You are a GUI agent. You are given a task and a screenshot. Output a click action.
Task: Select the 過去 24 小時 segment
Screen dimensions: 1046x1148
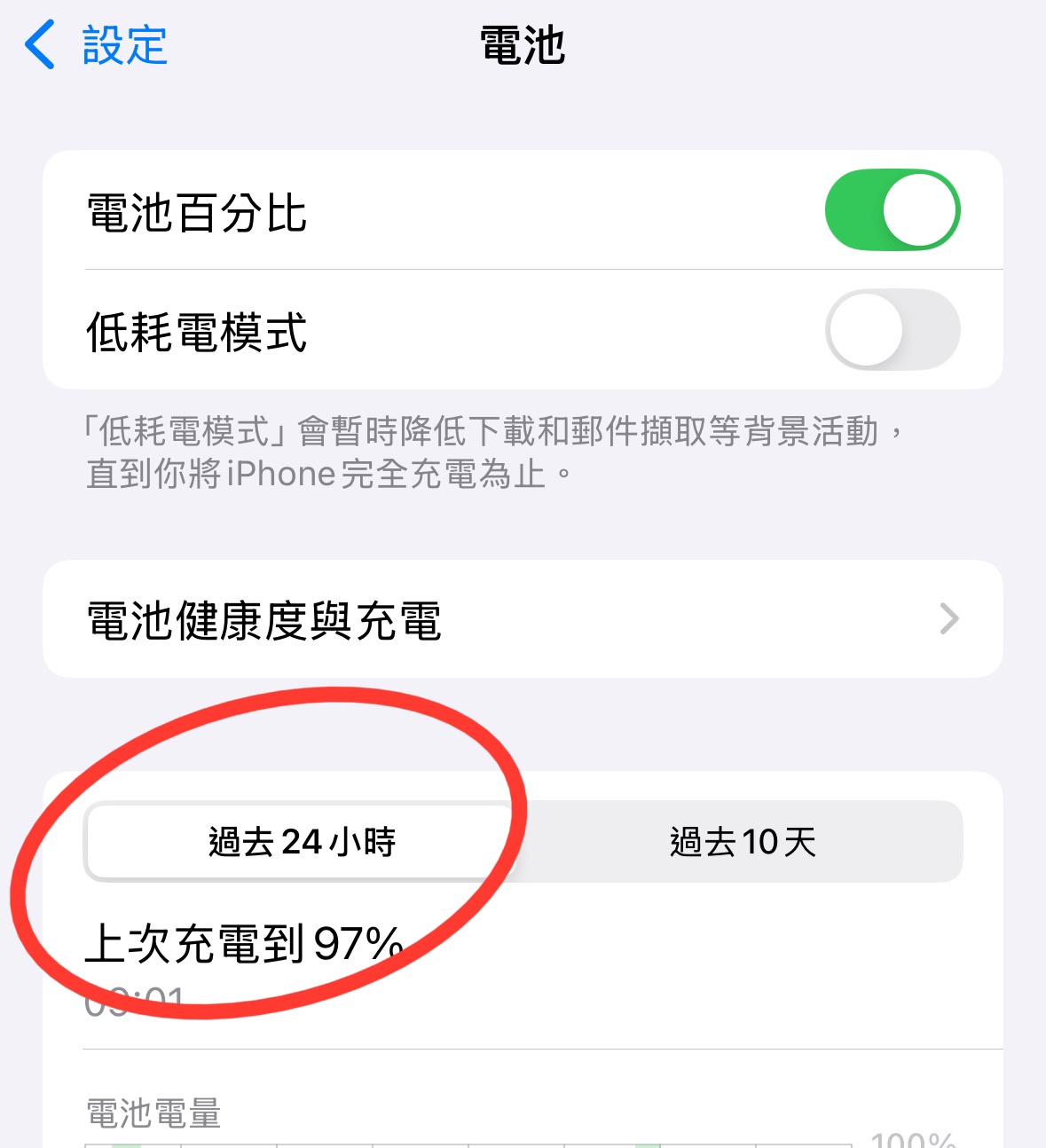302,841
